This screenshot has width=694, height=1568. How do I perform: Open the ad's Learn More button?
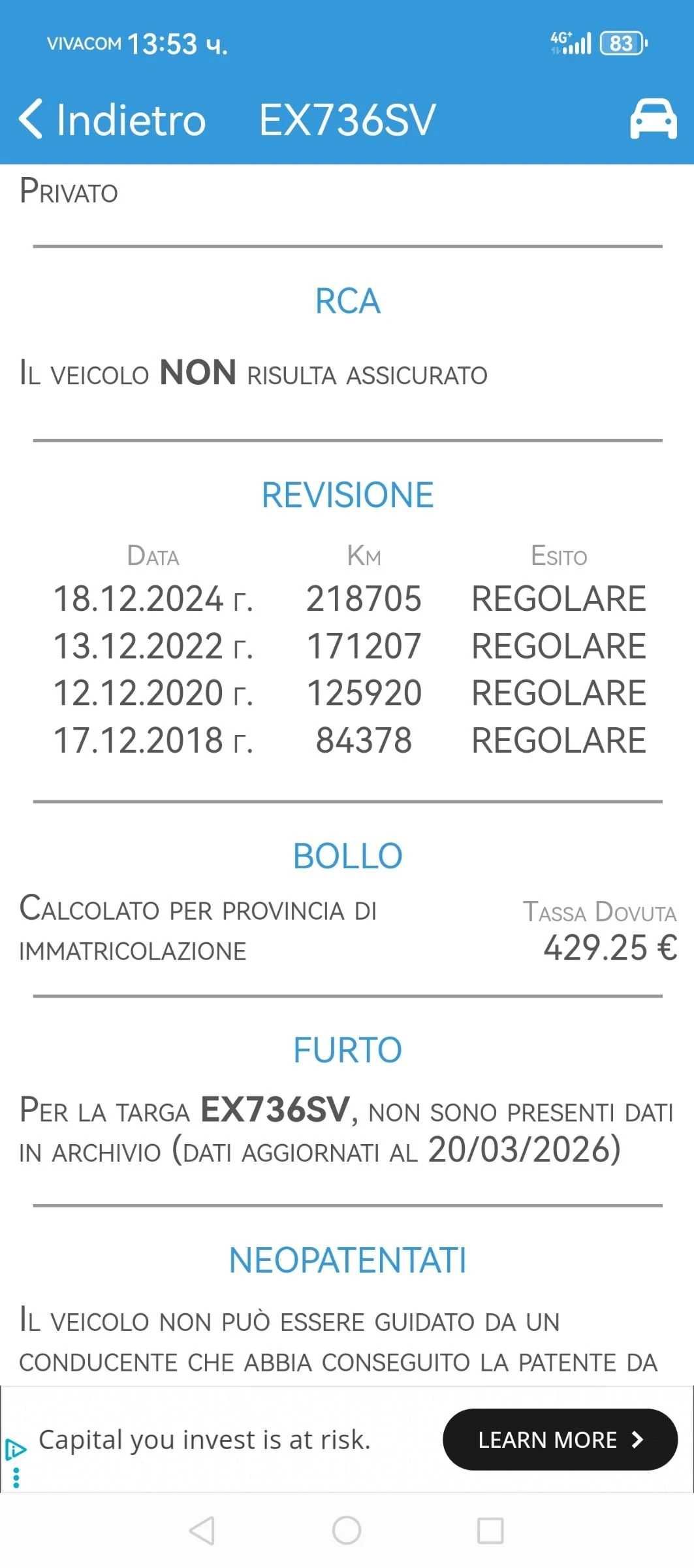560,1439
